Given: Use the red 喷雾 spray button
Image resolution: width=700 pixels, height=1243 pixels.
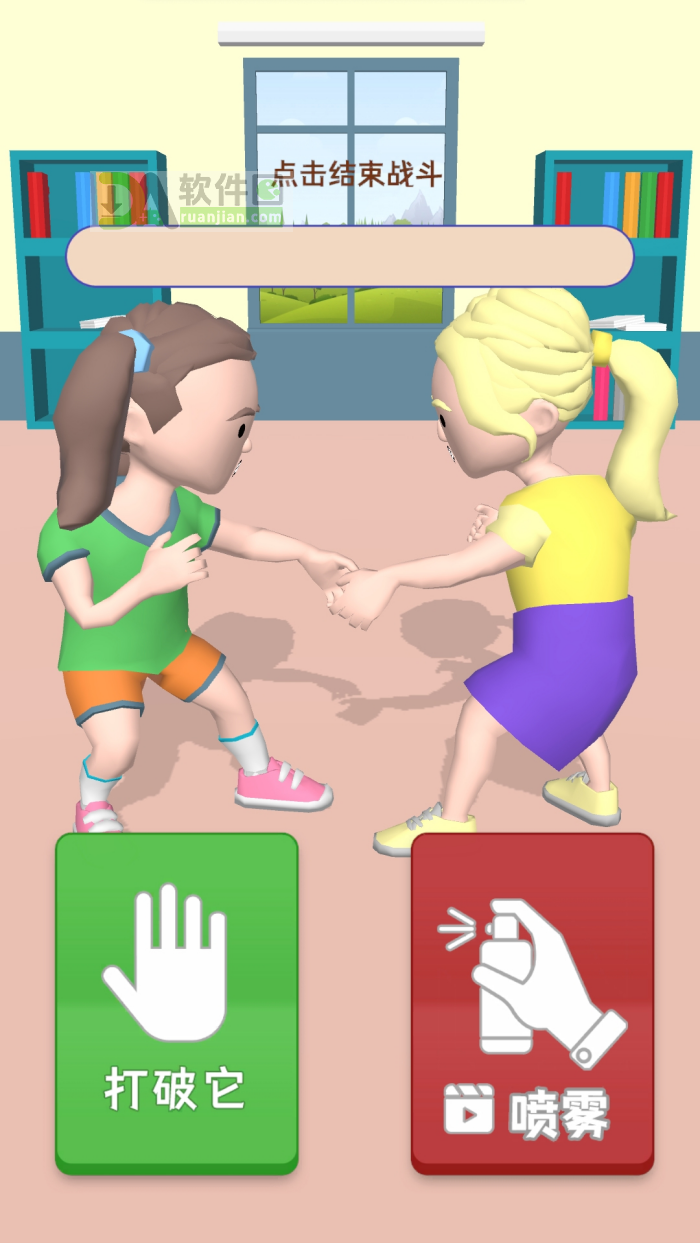Looking at the screenshot, I should point(532,1002).
